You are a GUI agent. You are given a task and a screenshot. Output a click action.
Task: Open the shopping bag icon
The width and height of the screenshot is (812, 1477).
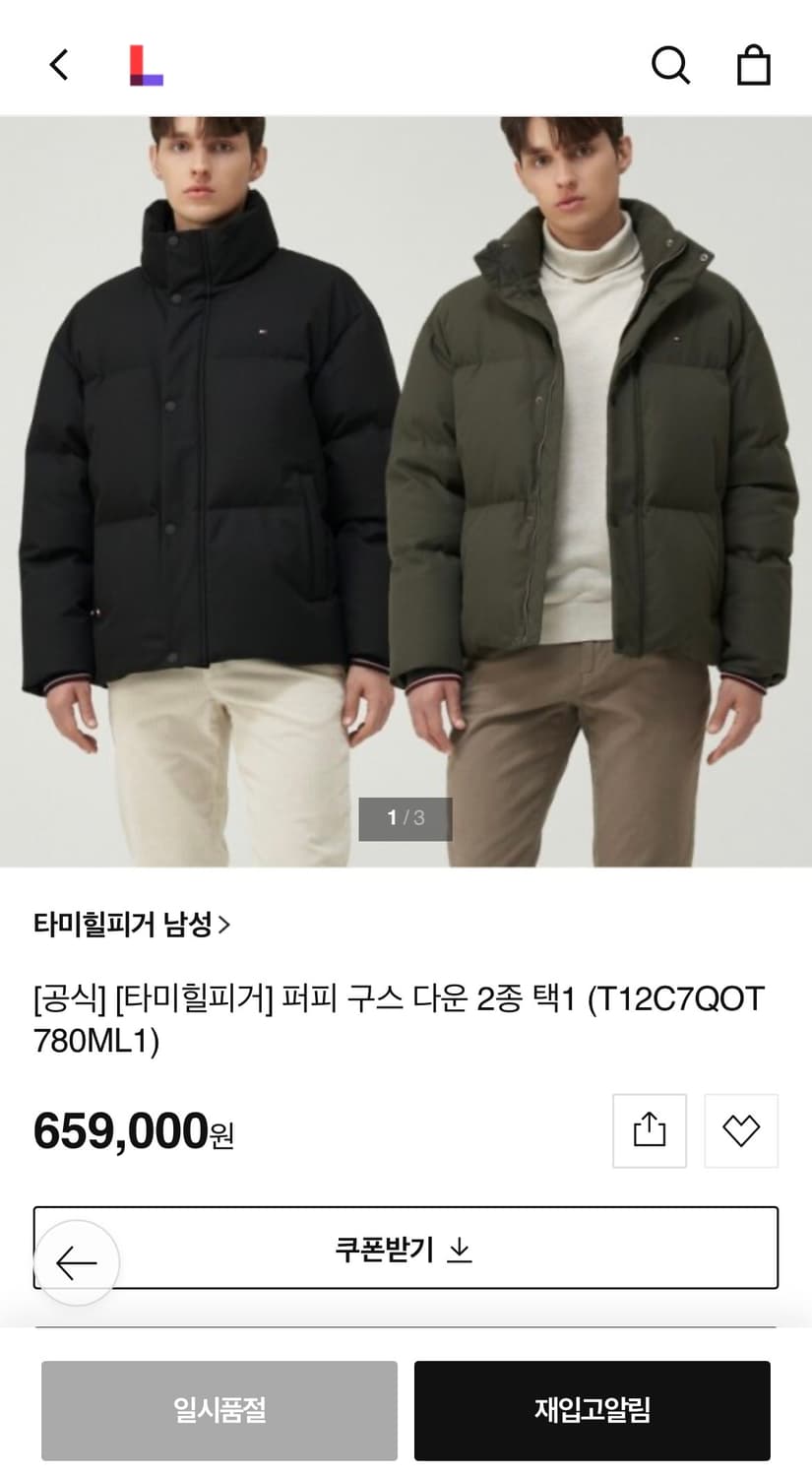point(754,65)
